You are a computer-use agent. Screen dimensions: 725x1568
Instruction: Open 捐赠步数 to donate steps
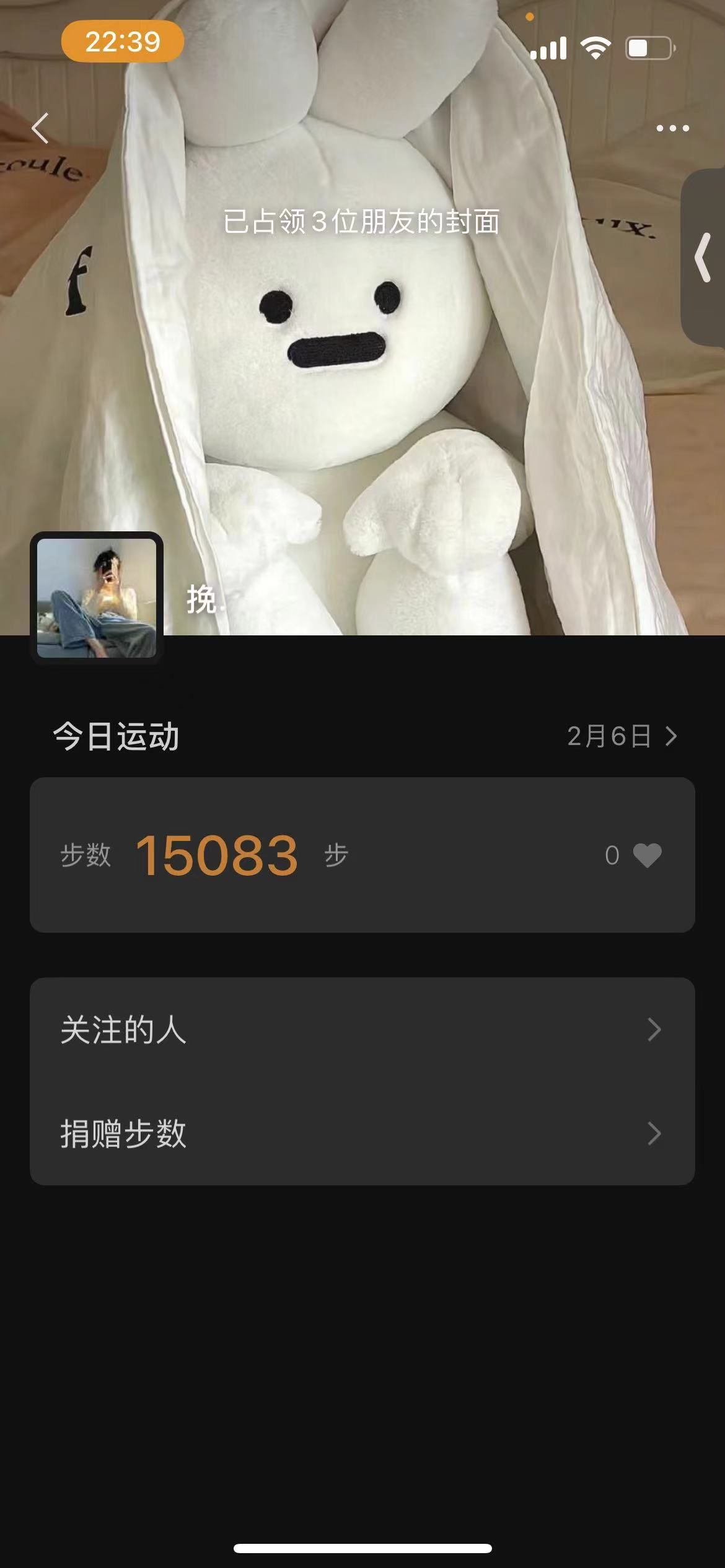(362, 1134)
